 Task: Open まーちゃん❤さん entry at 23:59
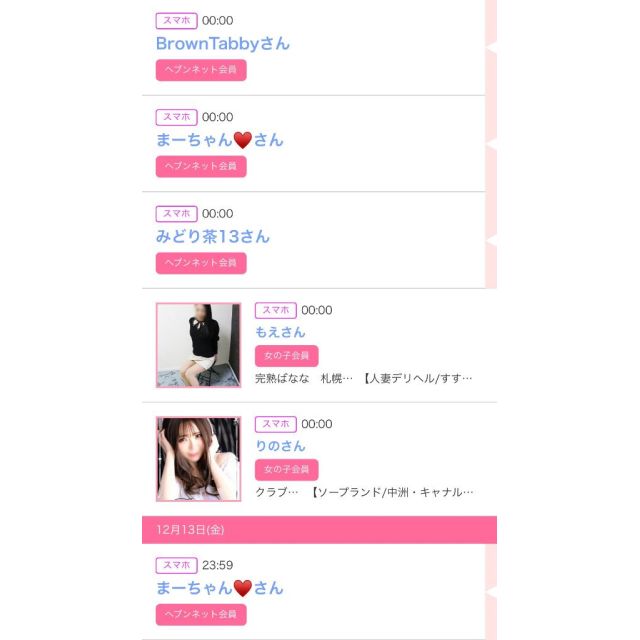click(219, 588)
